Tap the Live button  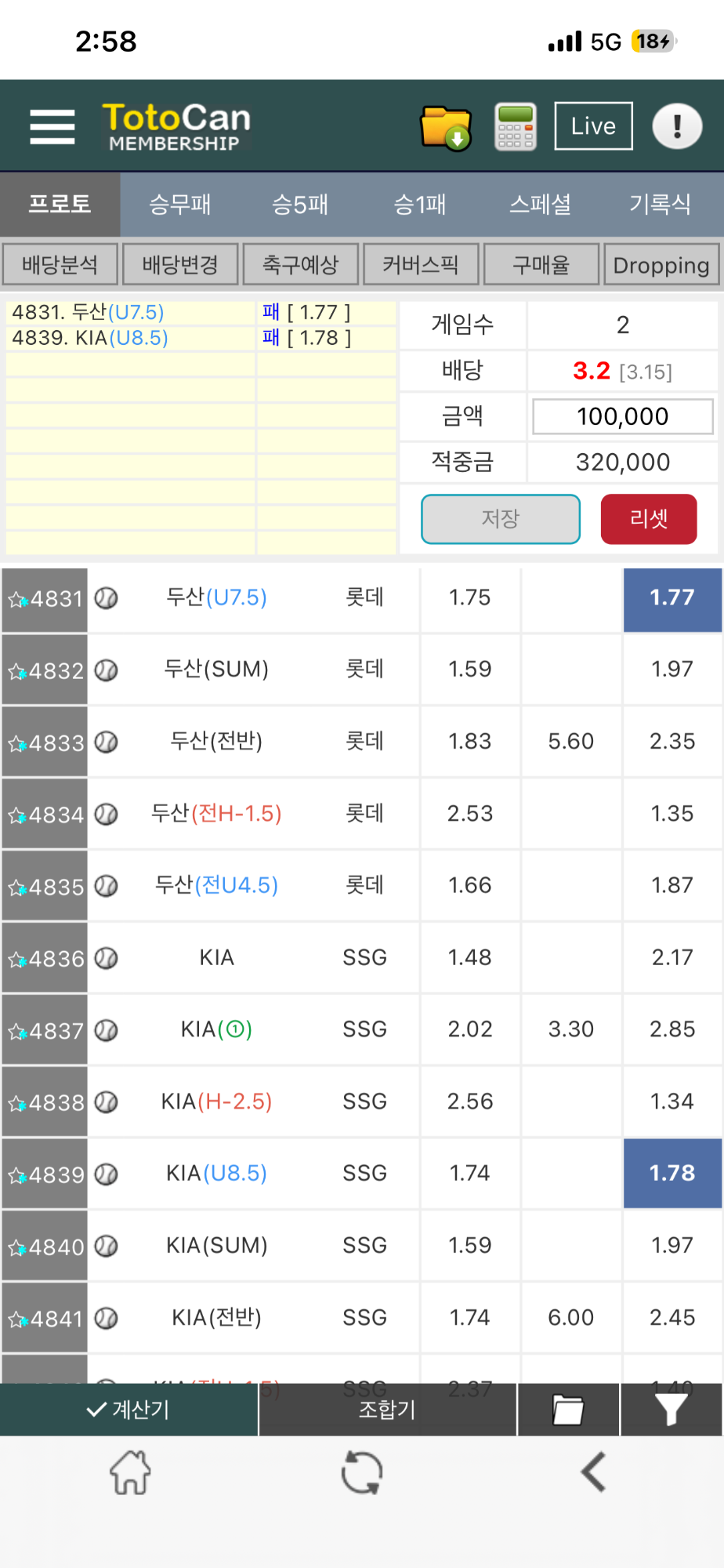(x=593, y=126)
